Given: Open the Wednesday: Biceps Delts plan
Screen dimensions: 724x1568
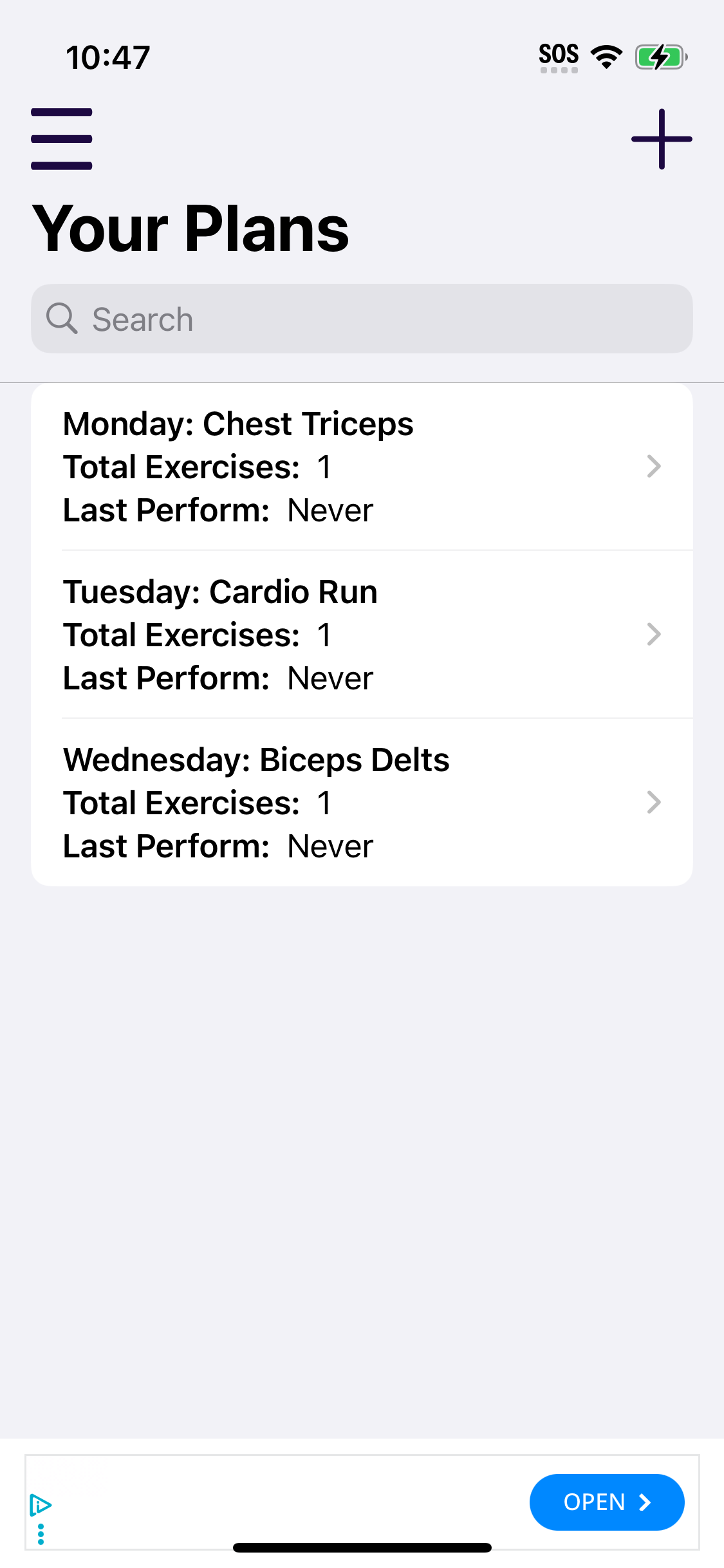Looking at the screenshot, I should 256,760.
